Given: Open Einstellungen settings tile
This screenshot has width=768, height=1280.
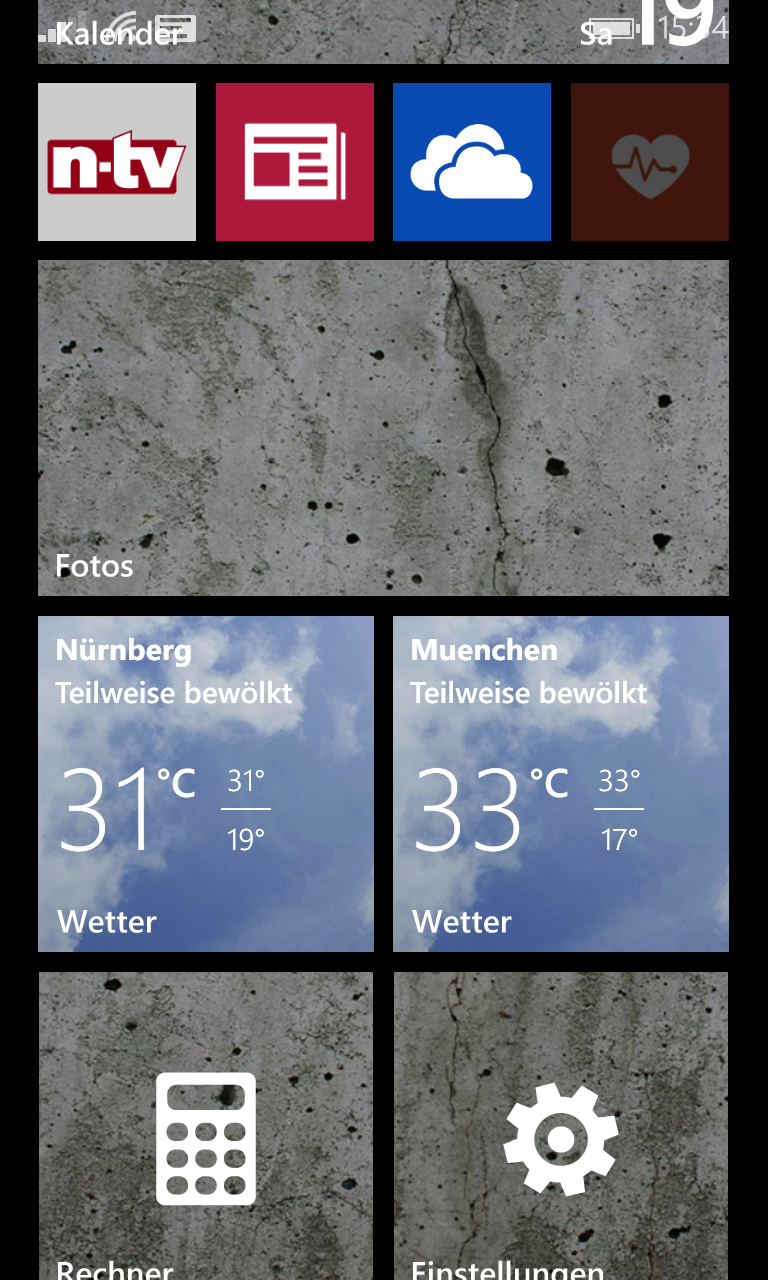Looking at the screenshot, I should pos(561,1126).
